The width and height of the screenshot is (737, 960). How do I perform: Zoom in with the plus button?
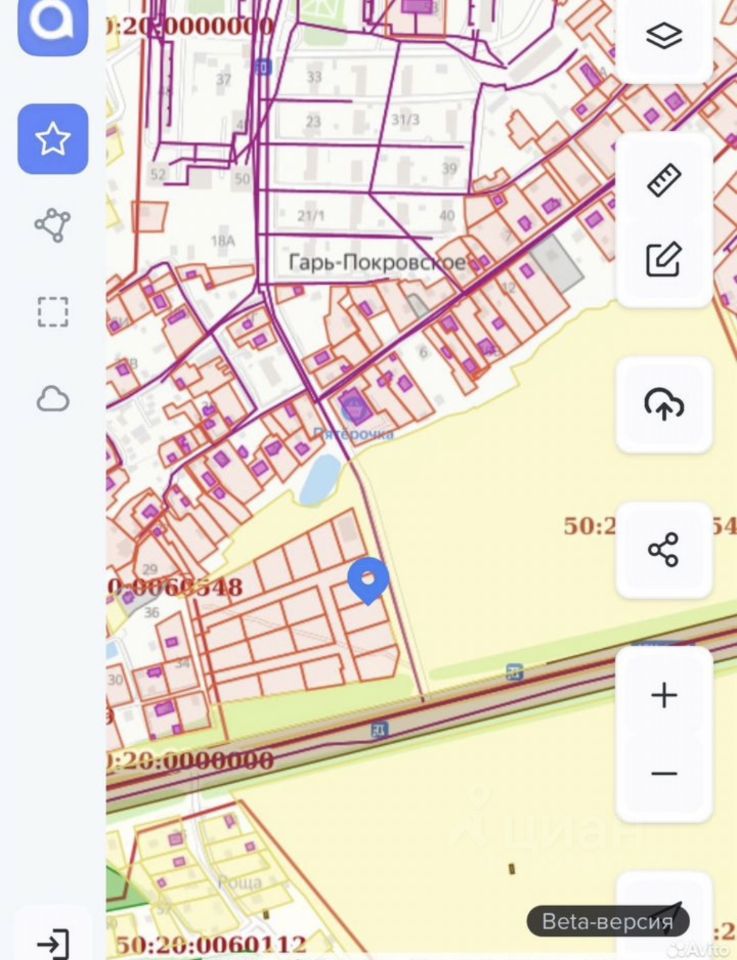pyautogui.click(x=664, y=696)
